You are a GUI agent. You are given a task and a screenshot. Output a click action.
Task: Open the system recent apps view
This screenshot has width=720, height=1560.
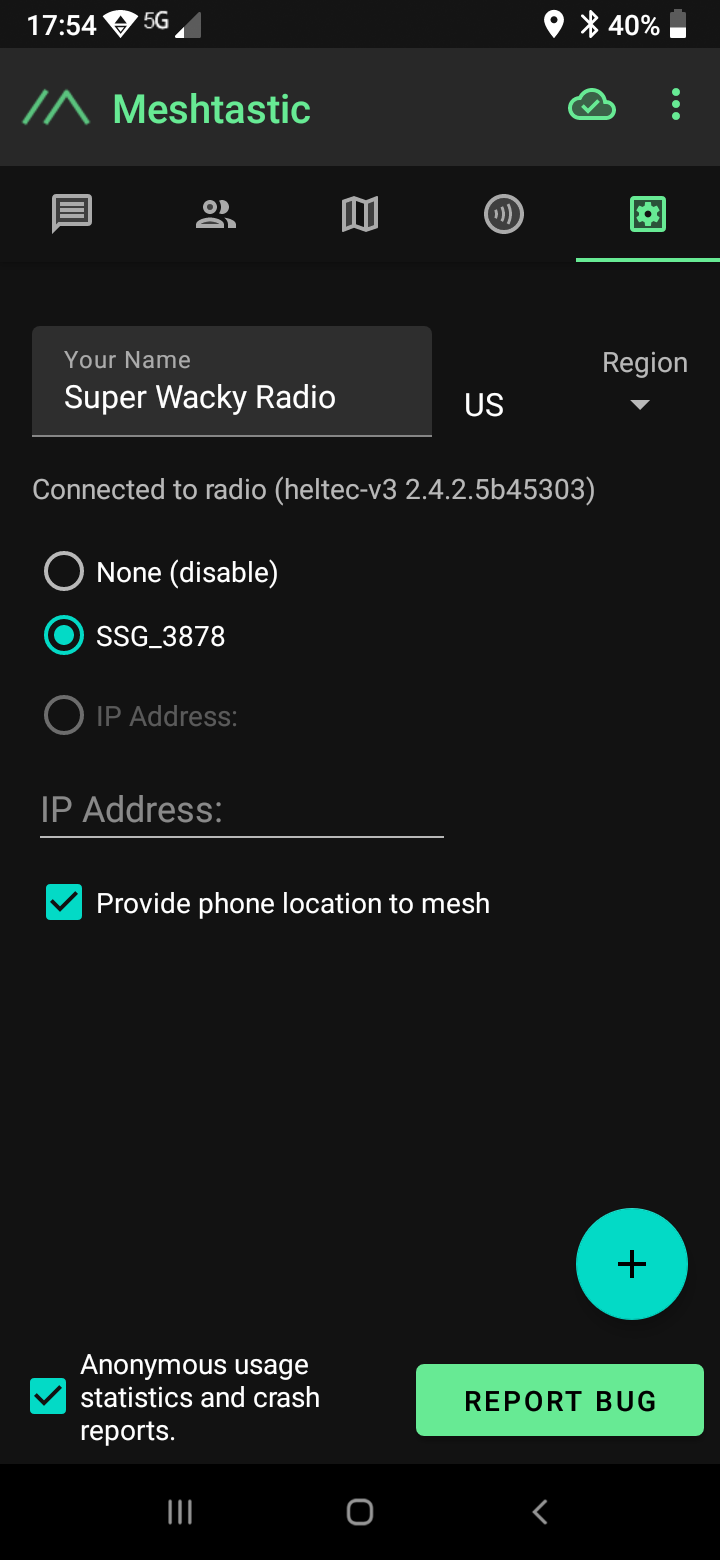click(180, 1512)
